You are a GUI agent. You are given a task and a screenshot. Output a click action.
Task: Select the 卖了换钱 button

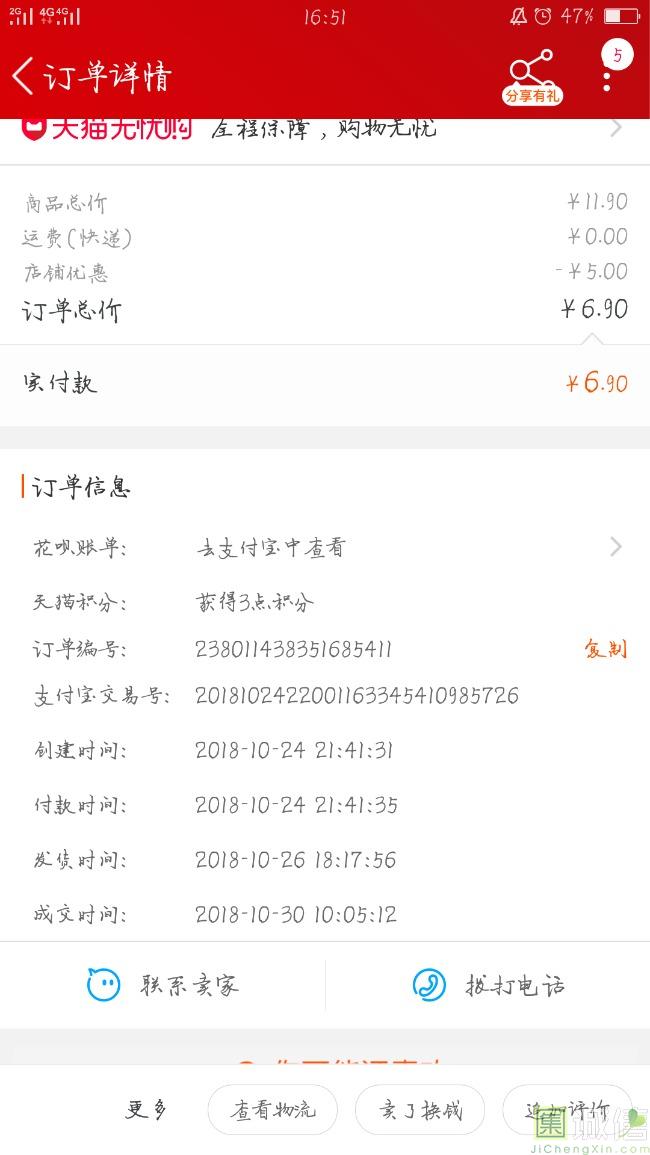coord(419,1110)
